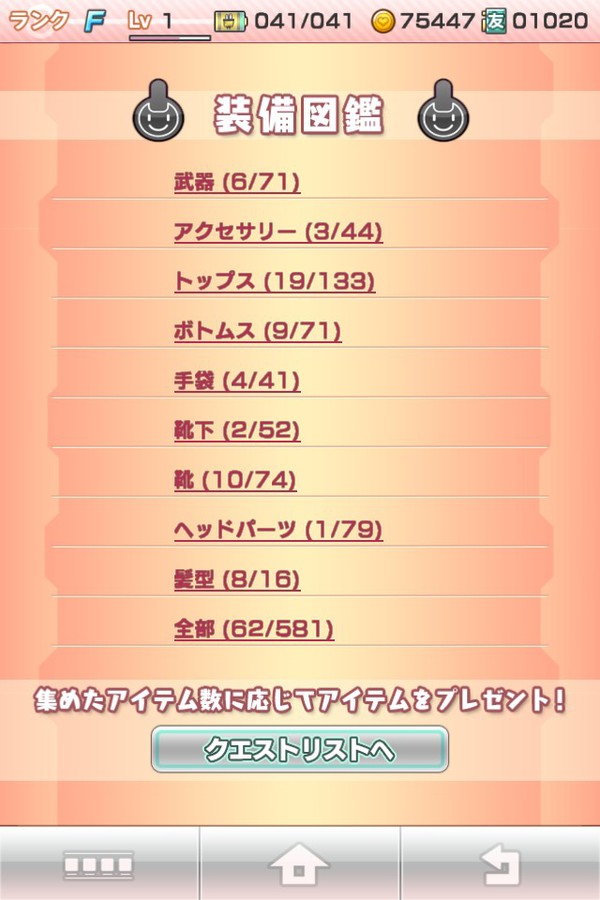Select the 靴下 (2/52) link

[237, 431]
